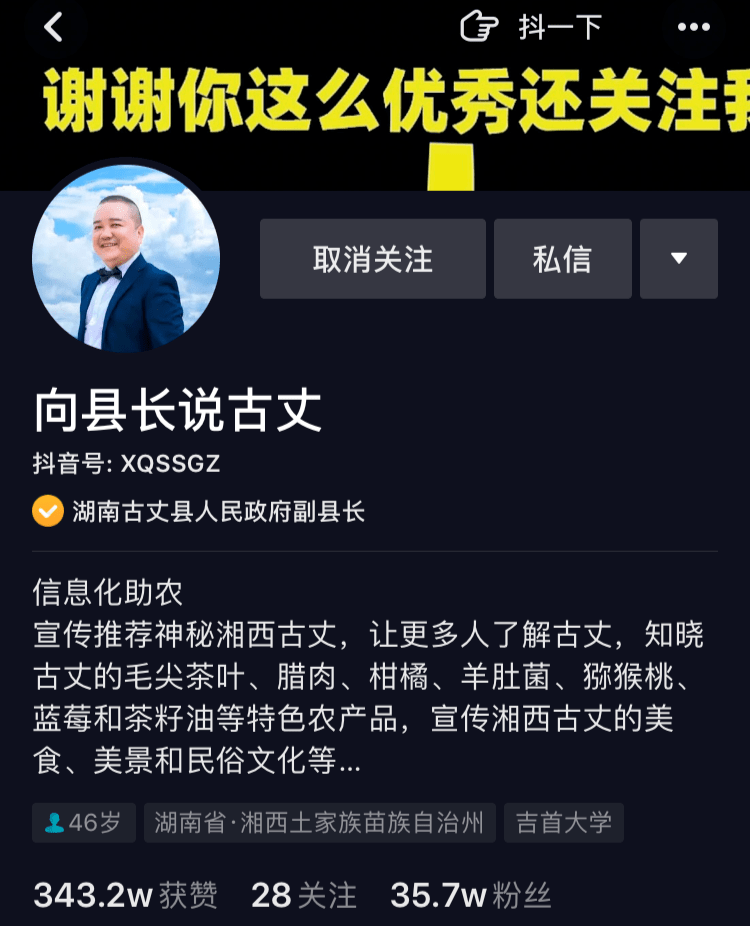The height and width of the screenshot is (926, 750).
Task: Tap the 吉首大学 school tag
Action: pos(563,823)
